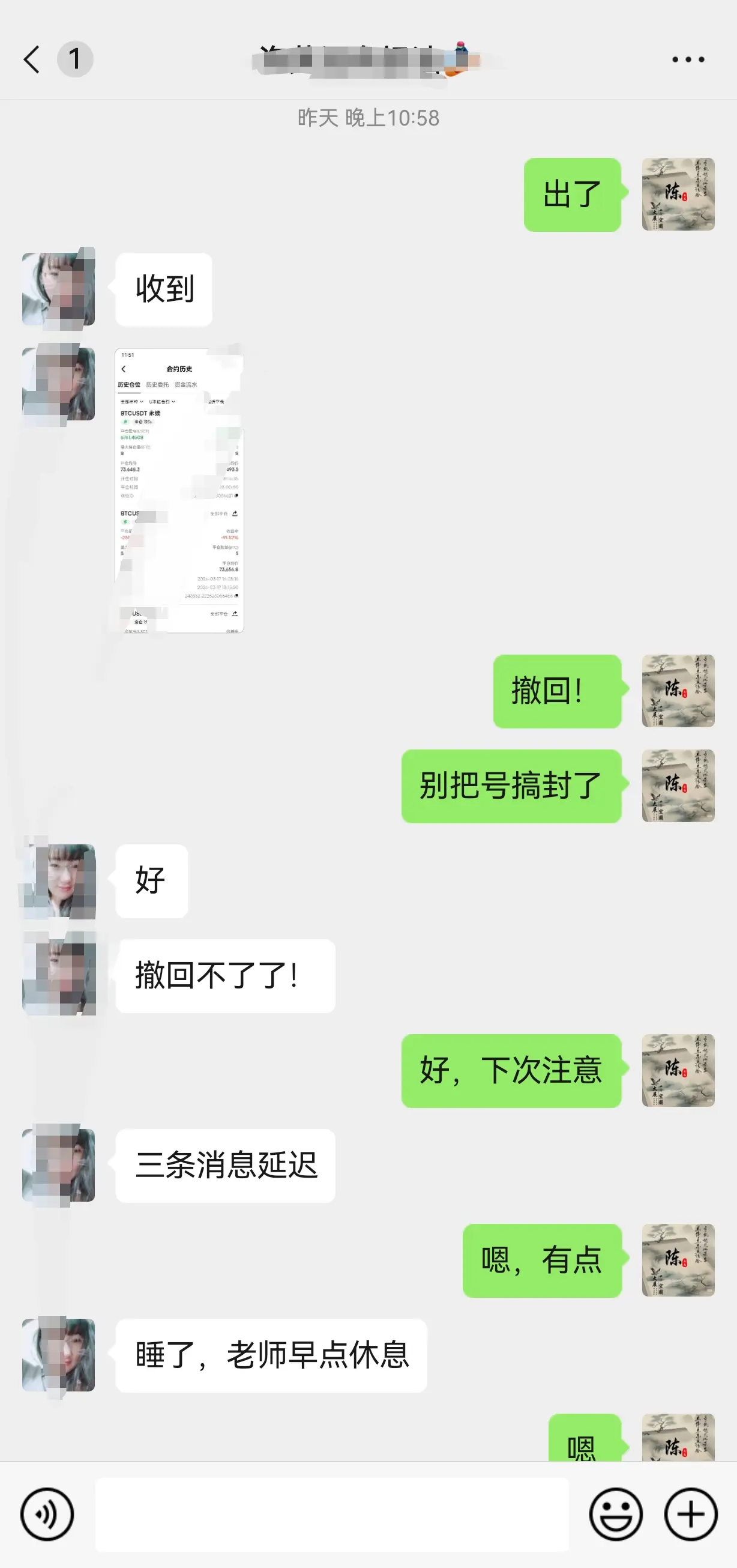Tap the 昨天 晚上10:58 timestamp
The height and width of the screenshot is (1568, 737).
(x=368, y=120)
